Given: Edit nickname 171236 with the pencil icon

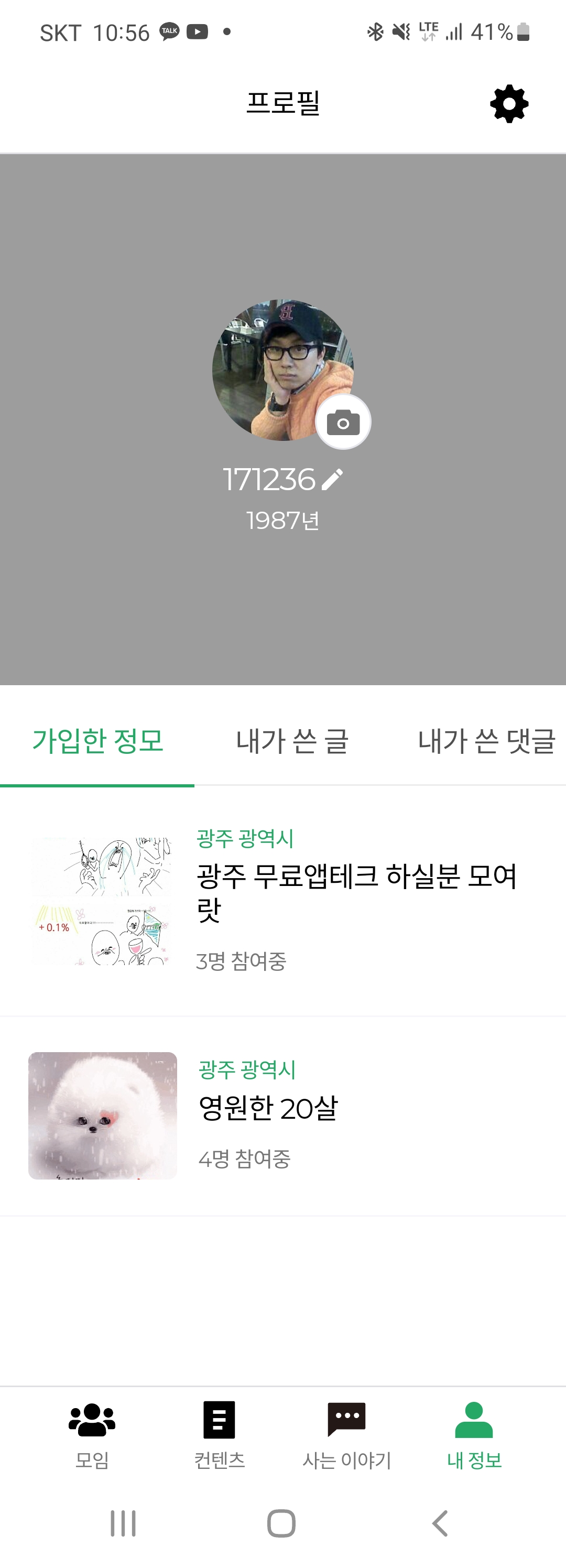Looking at the screenshot, I should (332, 480).
